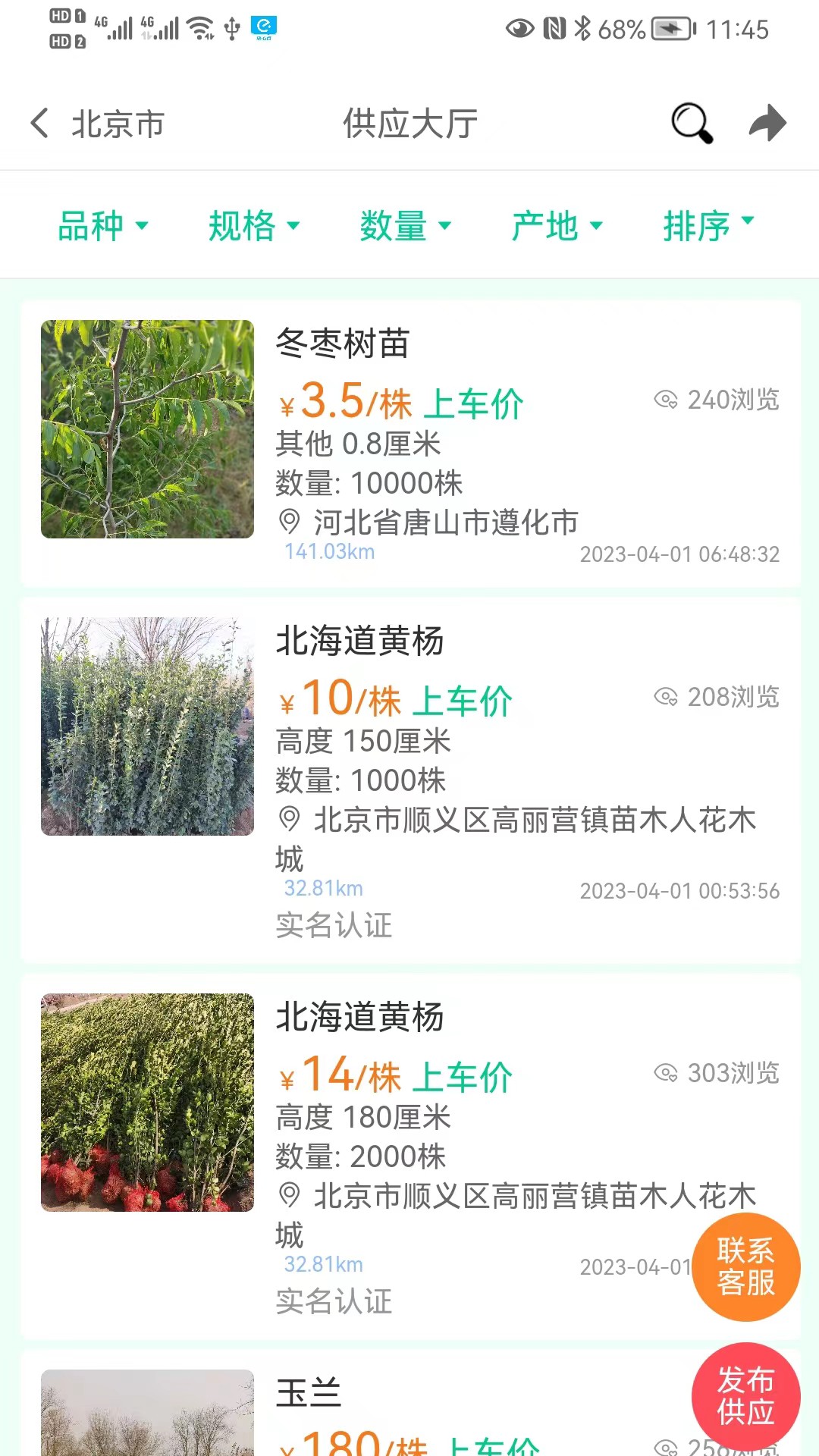This screenshot has height=1456, width=819.
Task: Open the 排序 sorting dropdown
Action: click(709, 226)
